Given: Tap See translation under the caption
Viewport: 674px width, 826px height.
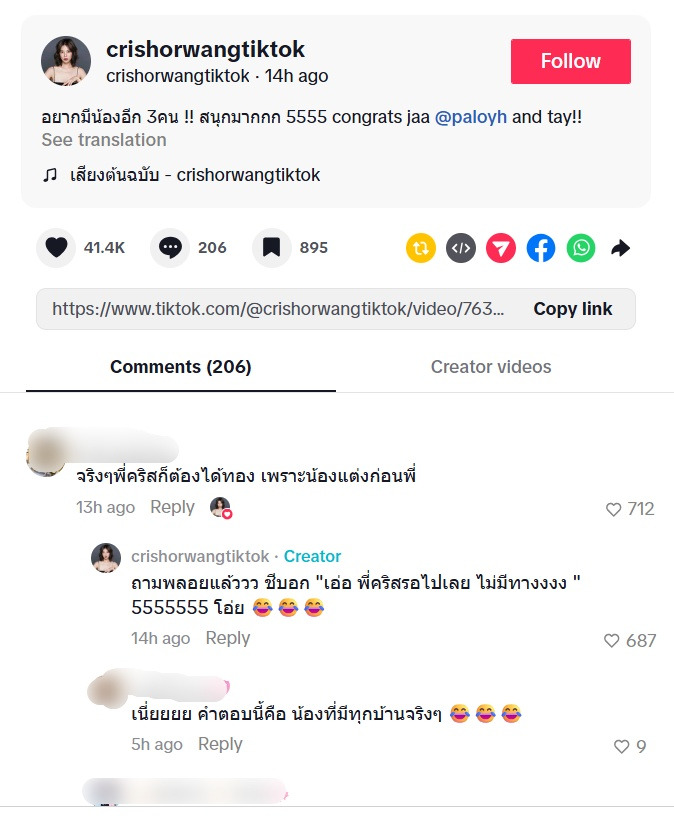Looking at the screenshot, I should 104,140.
